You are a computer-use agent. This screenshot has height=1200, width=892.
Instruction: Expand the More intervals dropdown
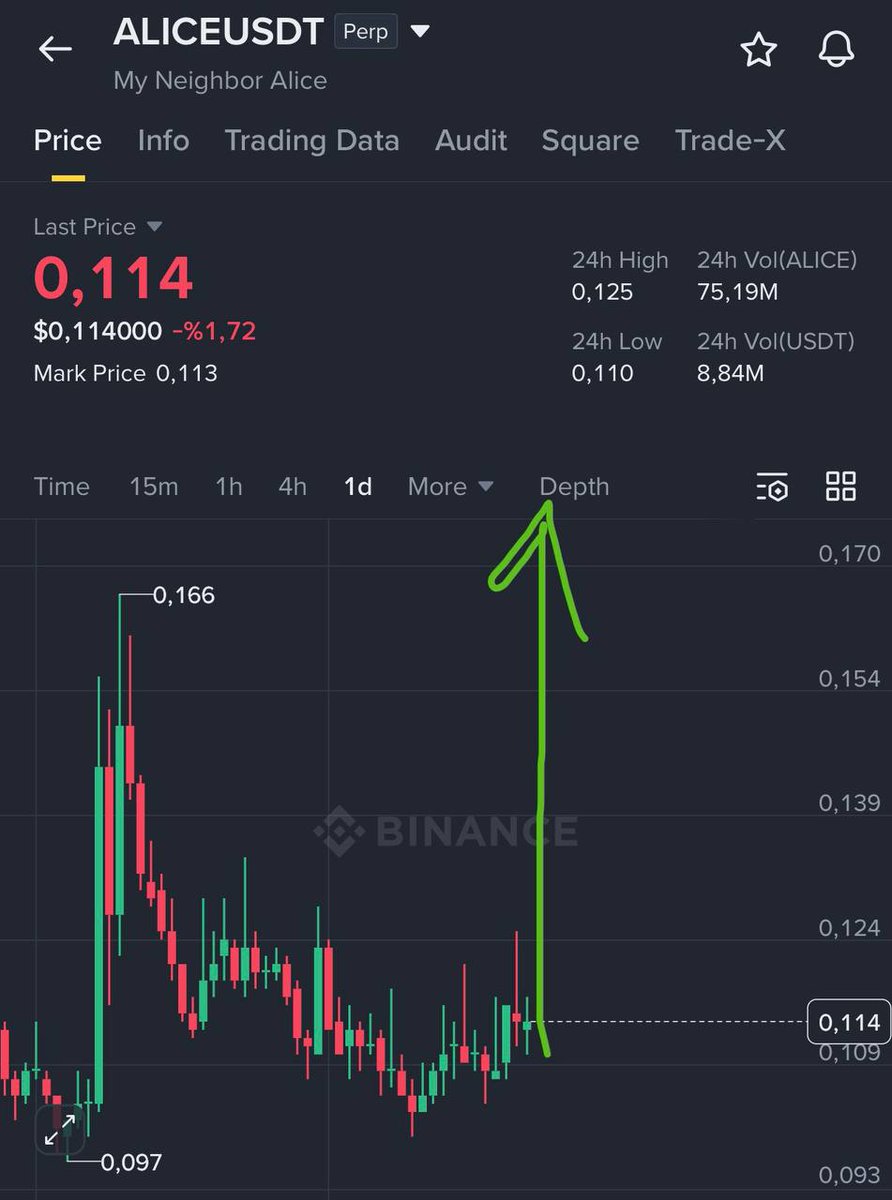(x=450, y=487)
